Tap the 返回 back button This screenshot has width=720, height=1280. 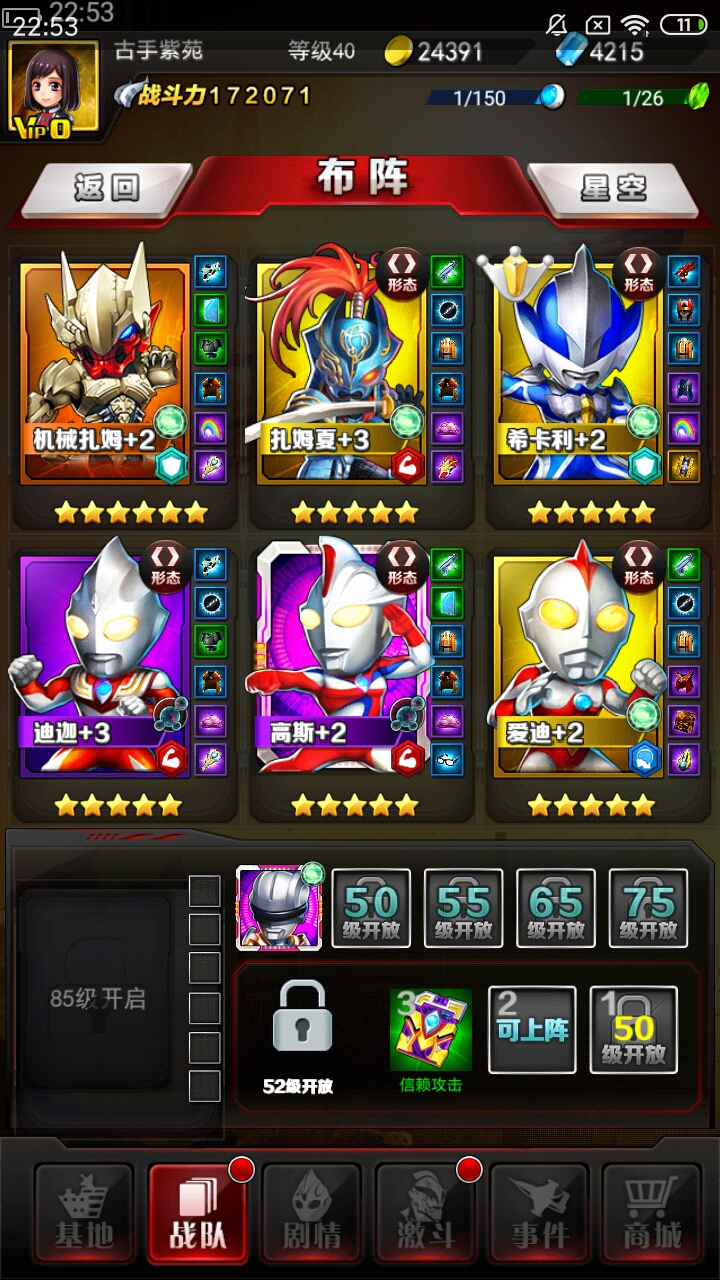point(106,188)
